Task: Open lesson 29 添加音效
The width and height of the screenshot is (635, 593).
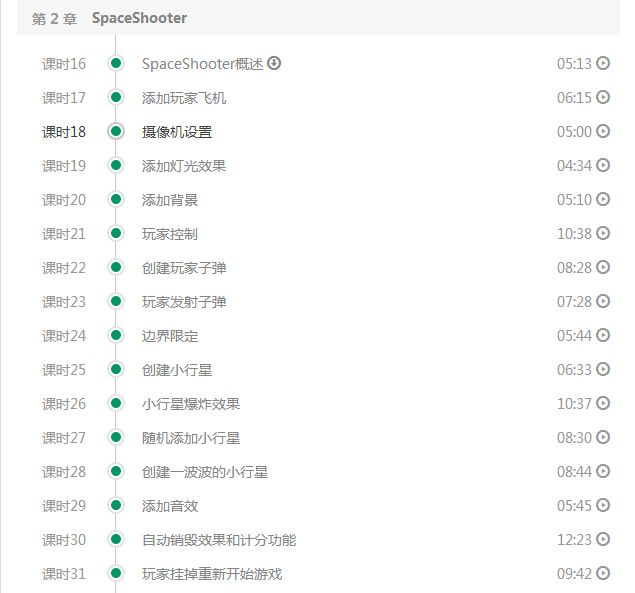Action: [x=170, y=506]
